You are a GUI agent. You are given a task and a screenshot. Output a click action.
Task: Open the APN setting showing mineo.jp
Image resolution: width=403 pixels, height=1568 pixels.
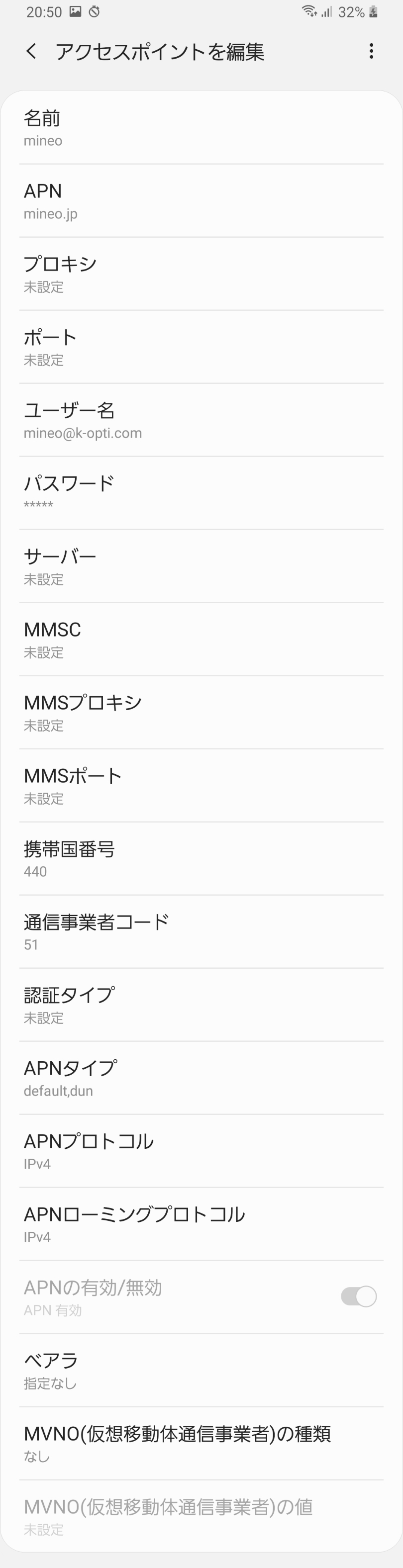[201, 201]
